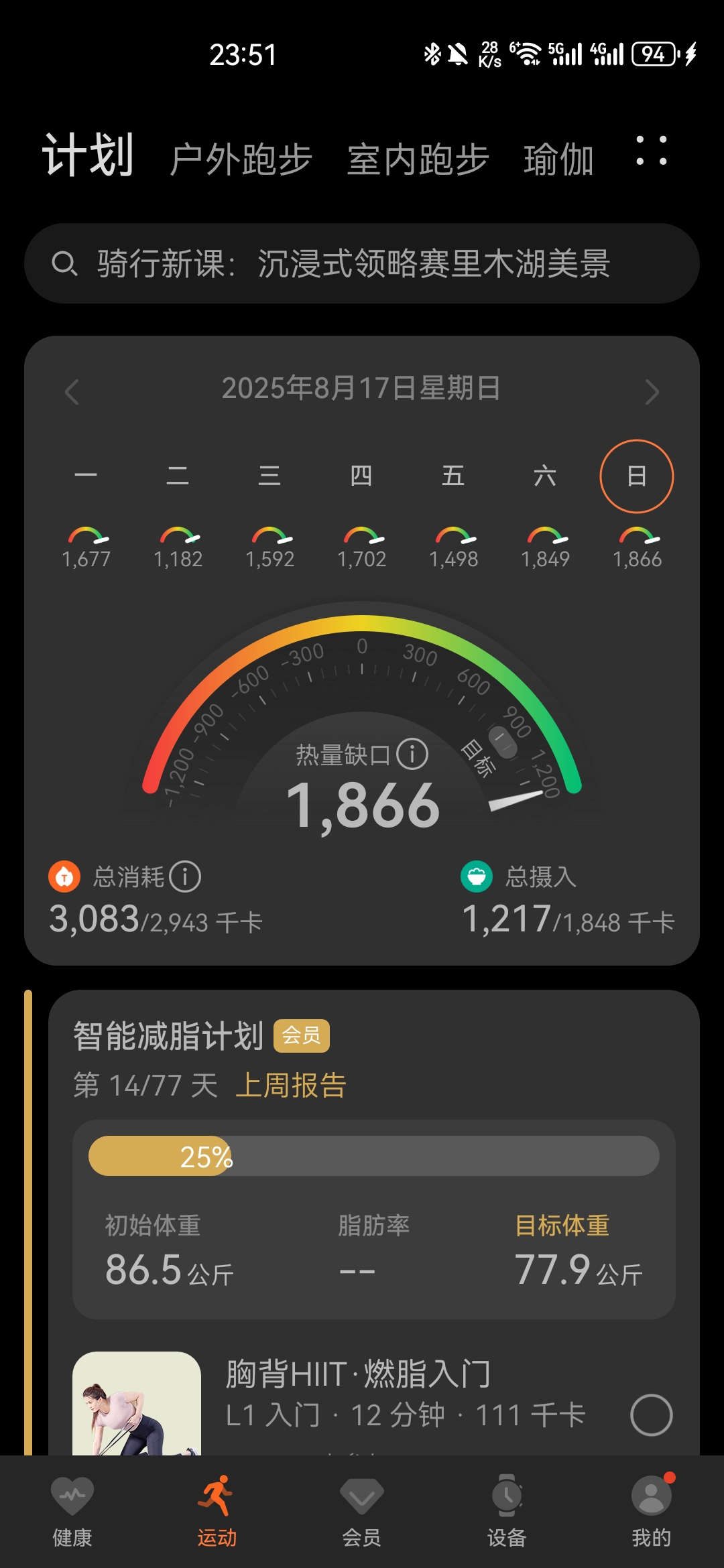The height and width of the screenshot is (1568, 724).
Task: Select 六 (Saturday) in the week row
Action: [545, 476]
